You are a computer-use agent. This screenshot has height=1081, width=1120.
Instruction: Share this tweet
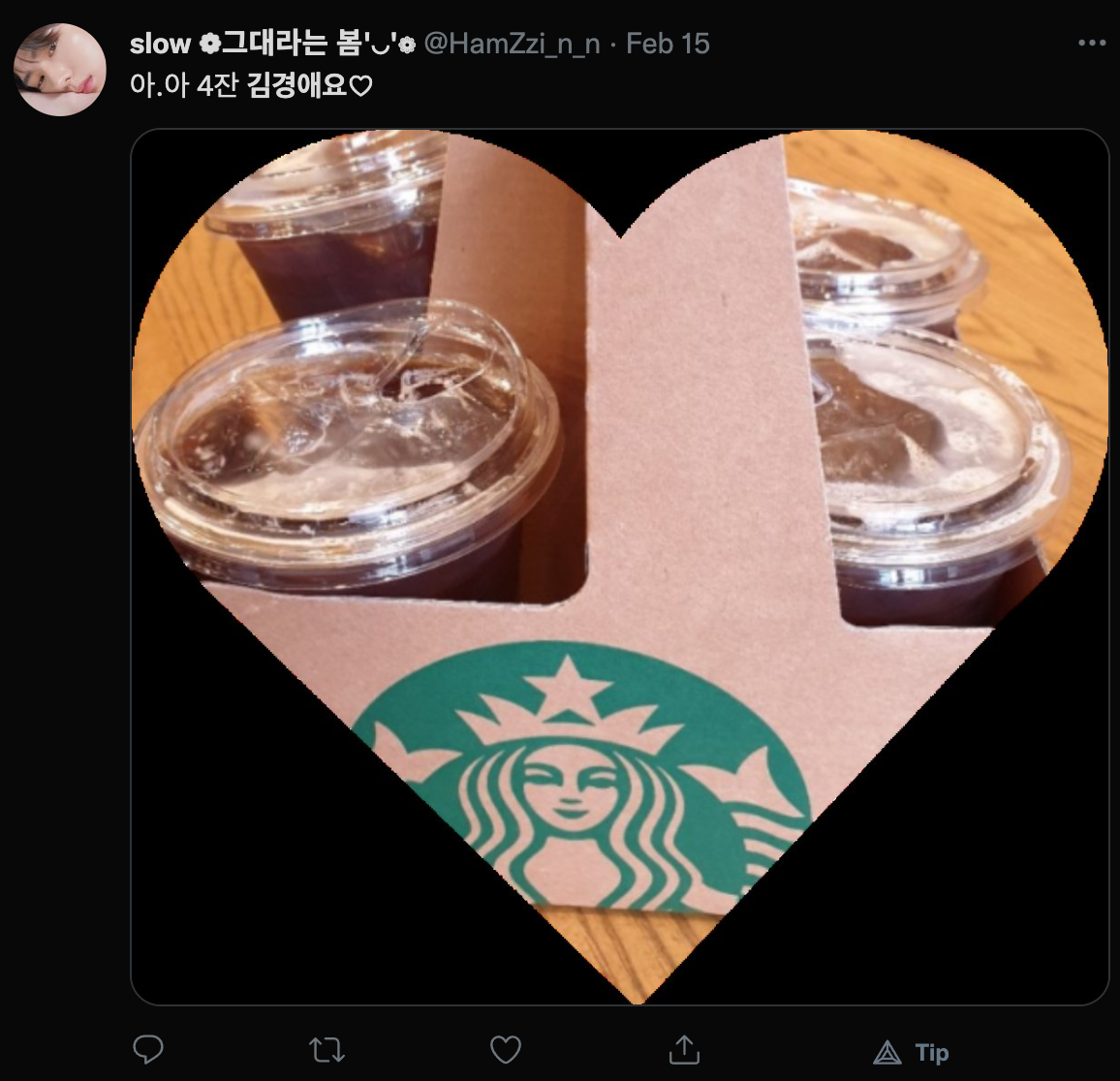(684, 1050)
